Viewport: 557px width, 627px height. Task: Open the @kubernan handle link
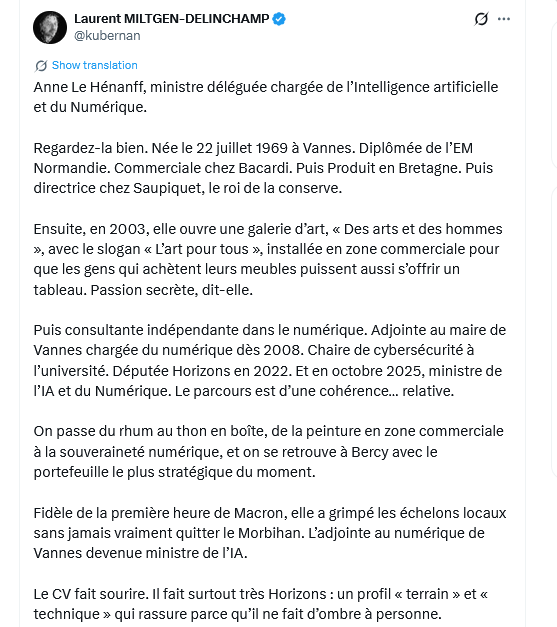tap(107, 36)
